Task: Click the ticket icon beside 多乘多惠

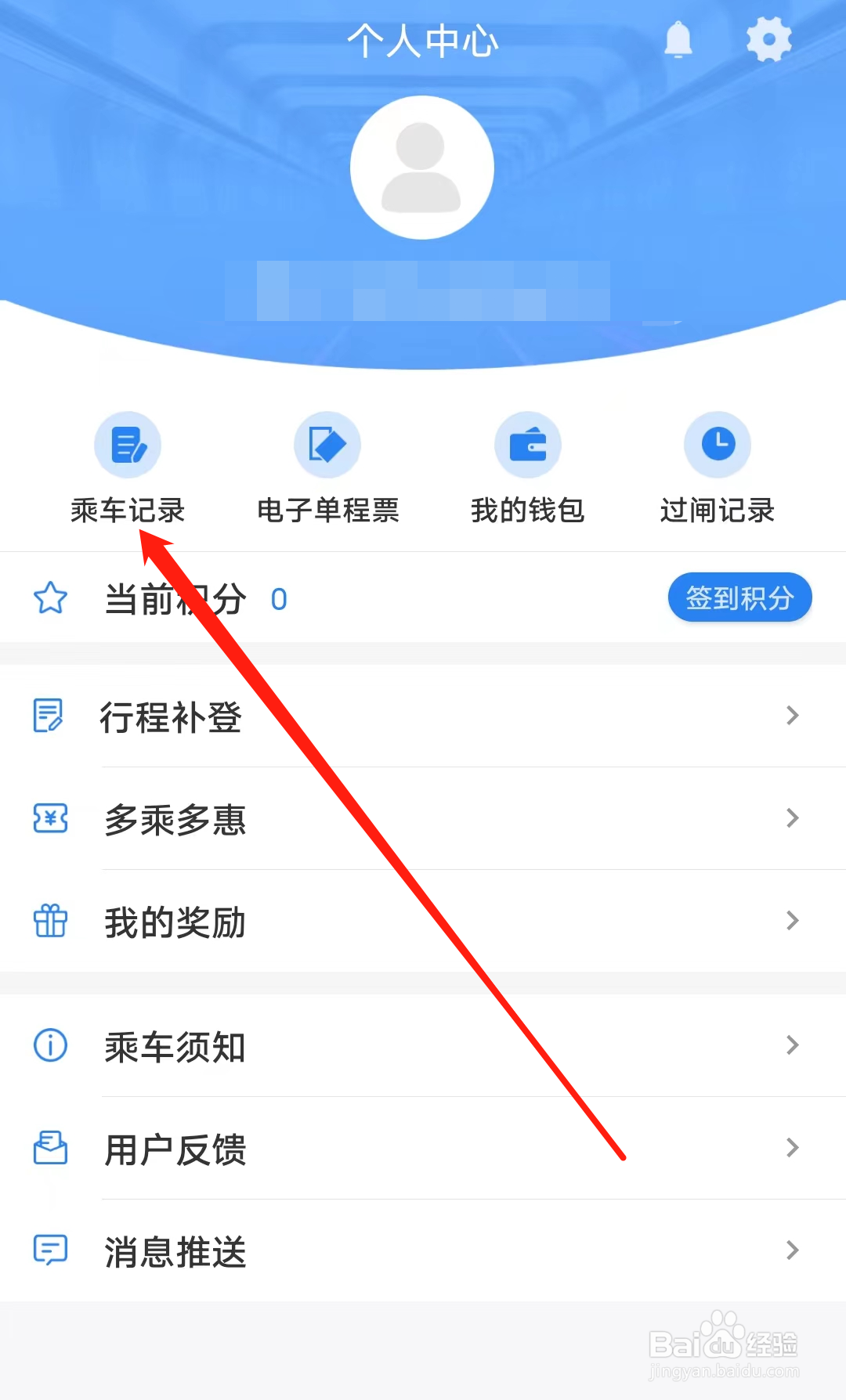Action: pyautogui.click(x=49, y=819)
